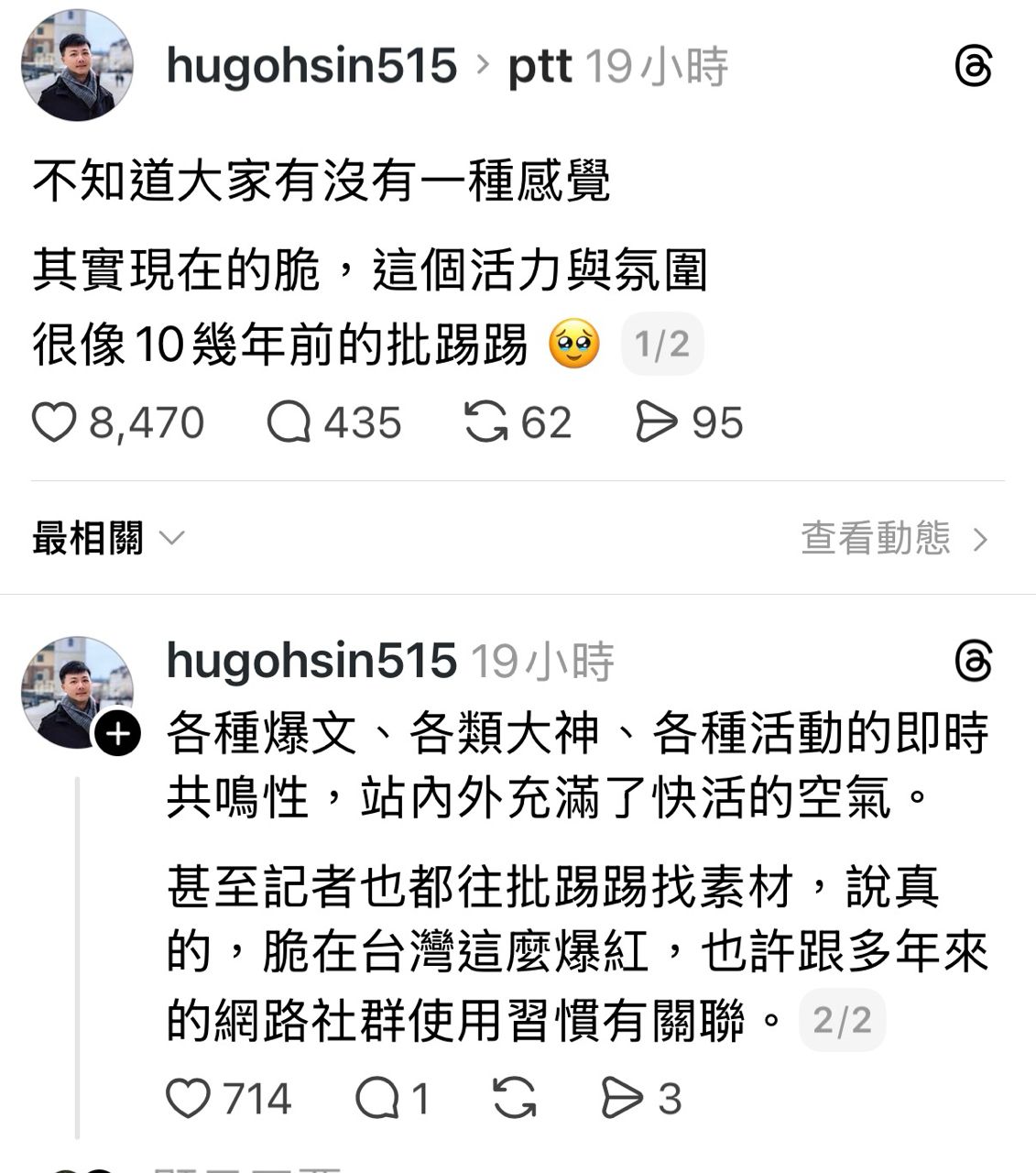Open comments on the post with 435 replies

click(289, 423)
